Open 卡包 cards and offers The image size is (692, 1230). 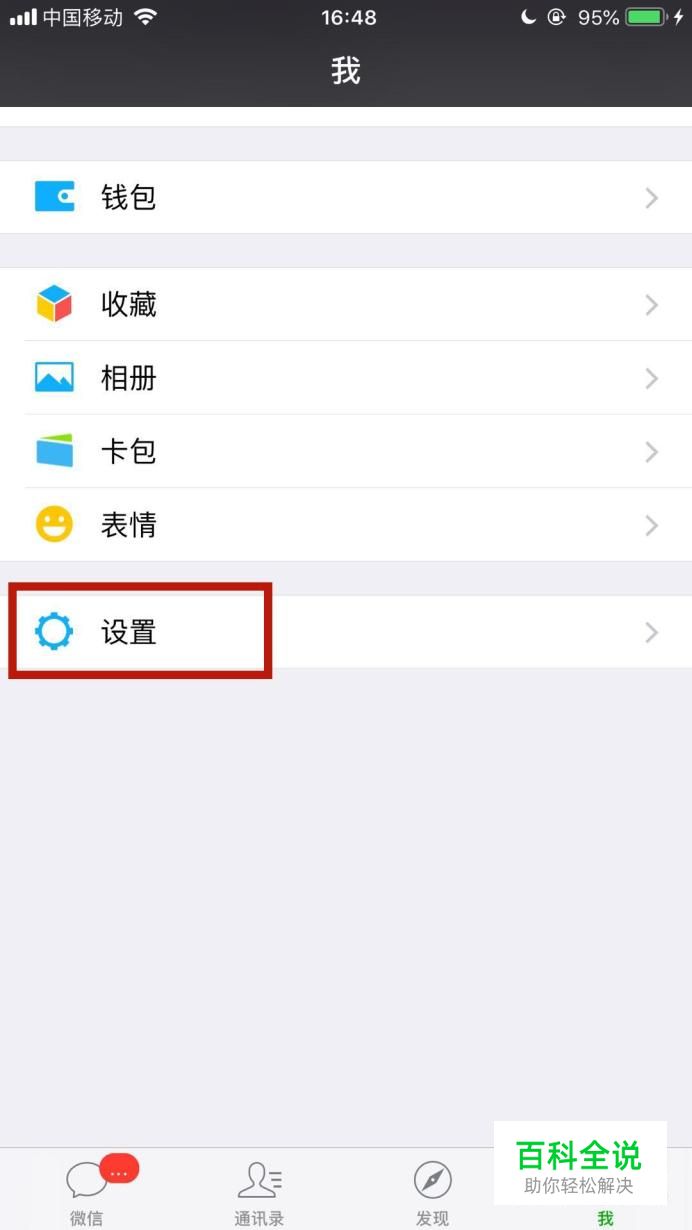pos(345,451)
